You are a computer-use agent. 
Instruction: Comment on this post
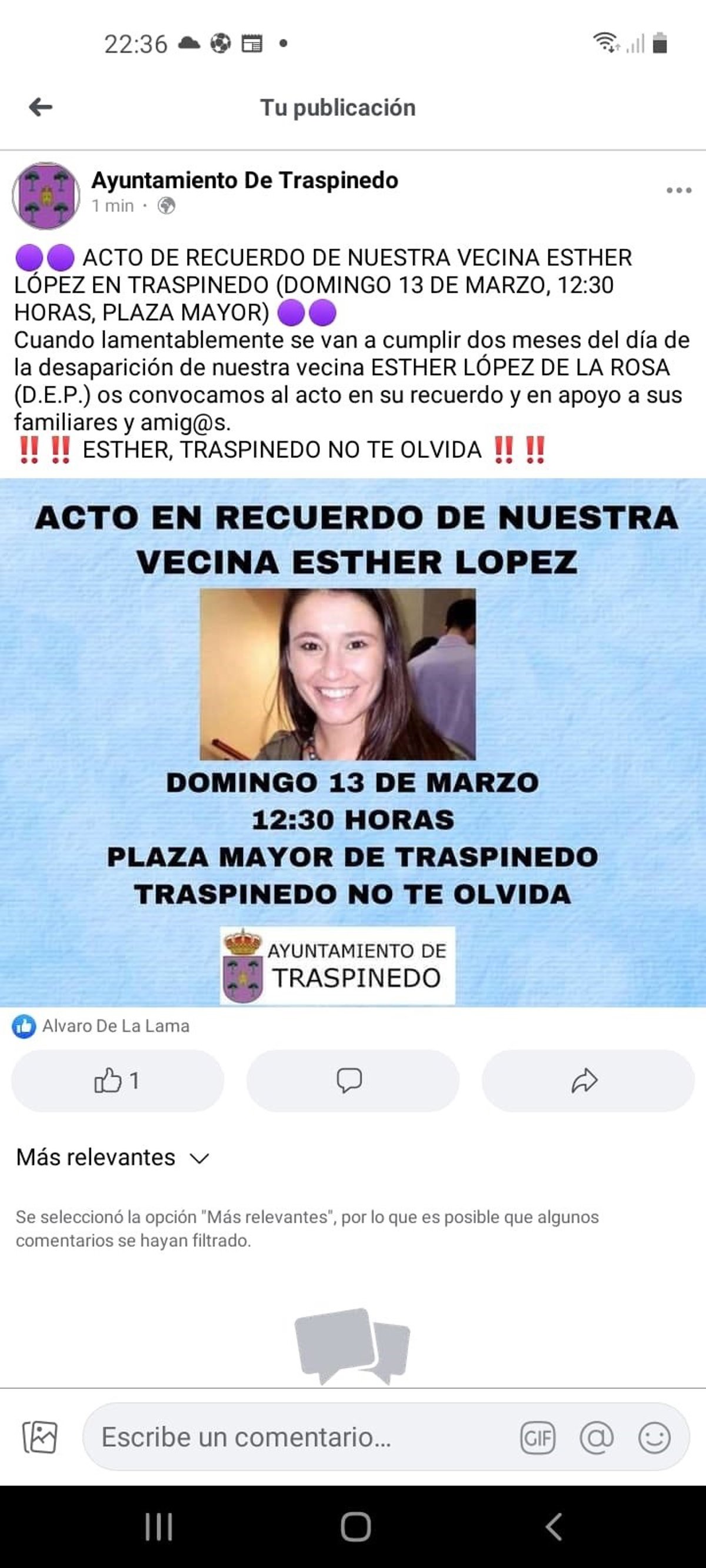pos(352,1081)
